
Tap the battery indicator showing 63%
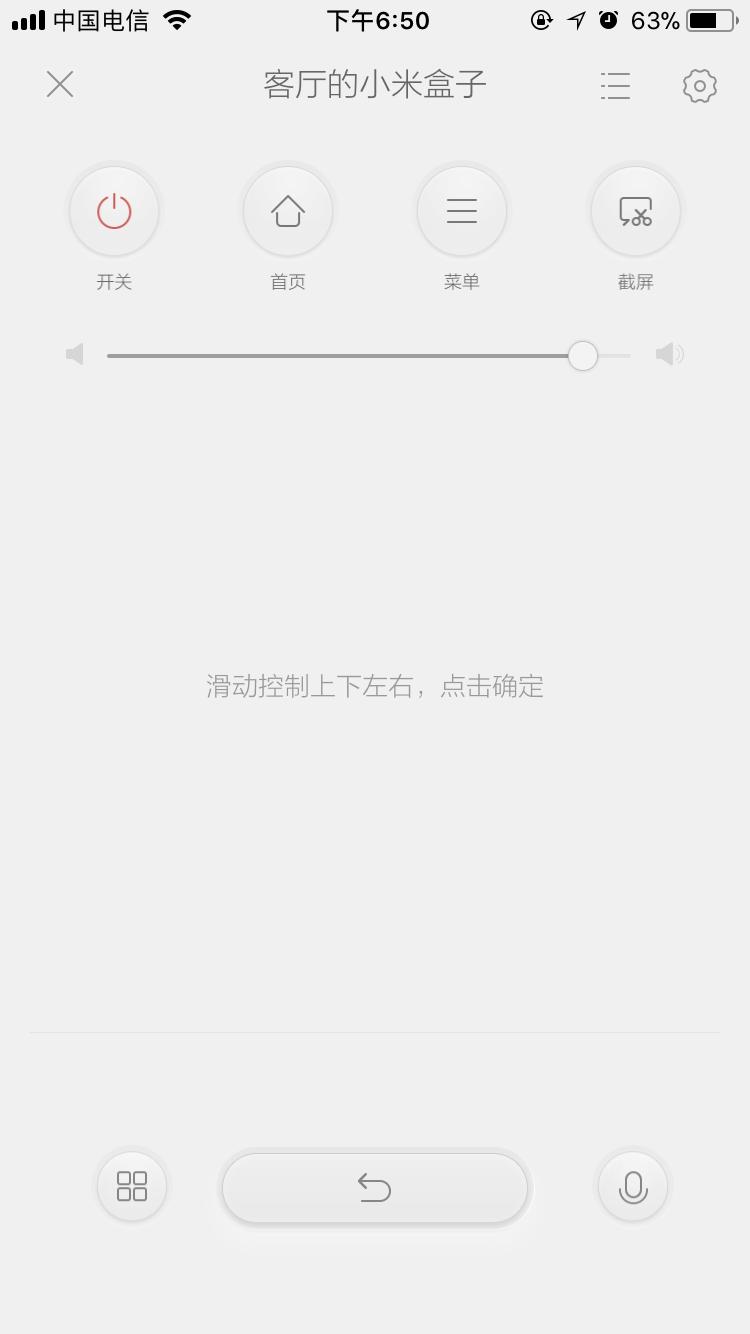[x=692, y=18]
